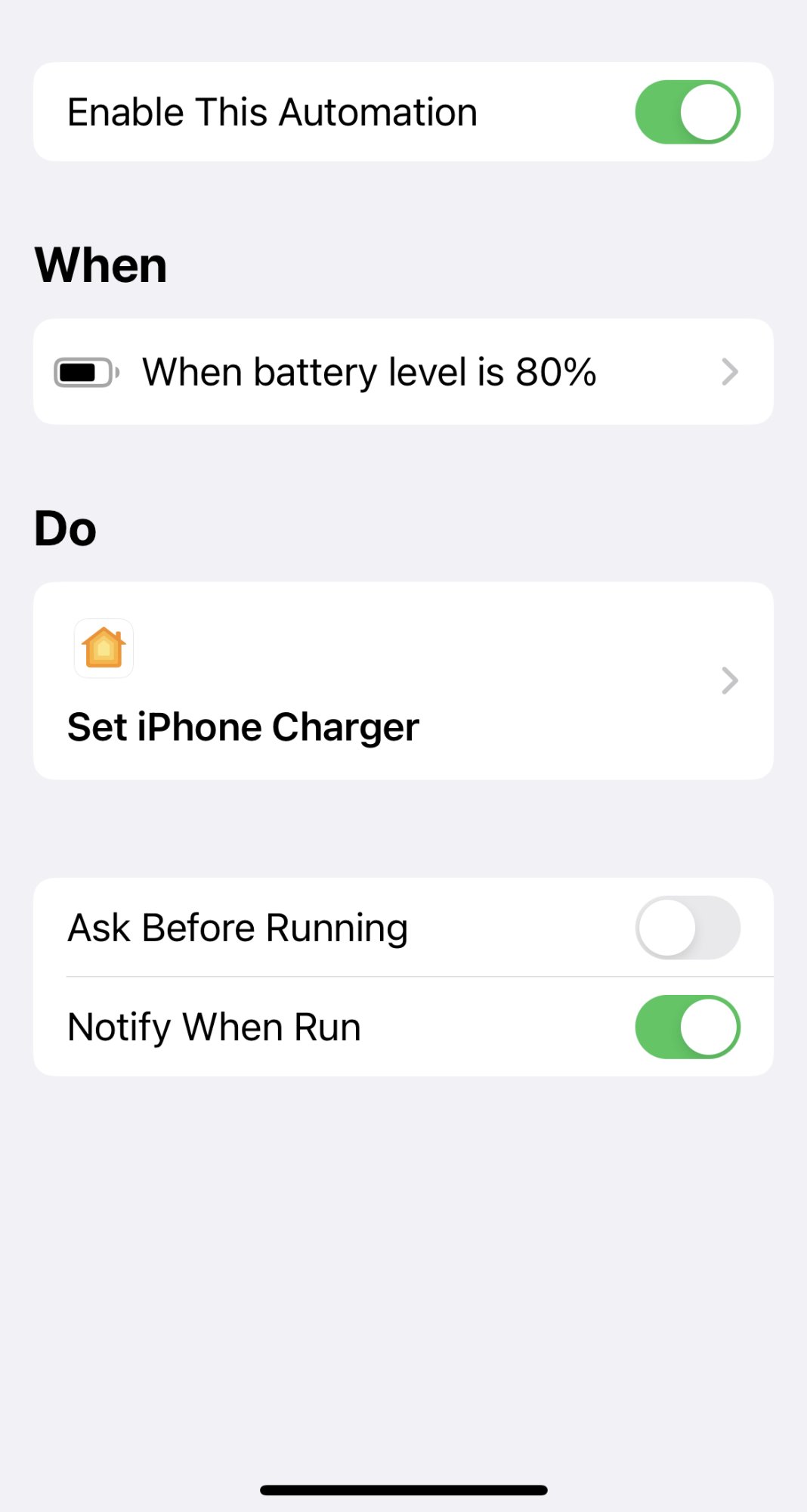This screenshot has height=1512, width=807.
Task: Turn on Ask Before Running
Action: pyautogui.click(x=687, y=928)
